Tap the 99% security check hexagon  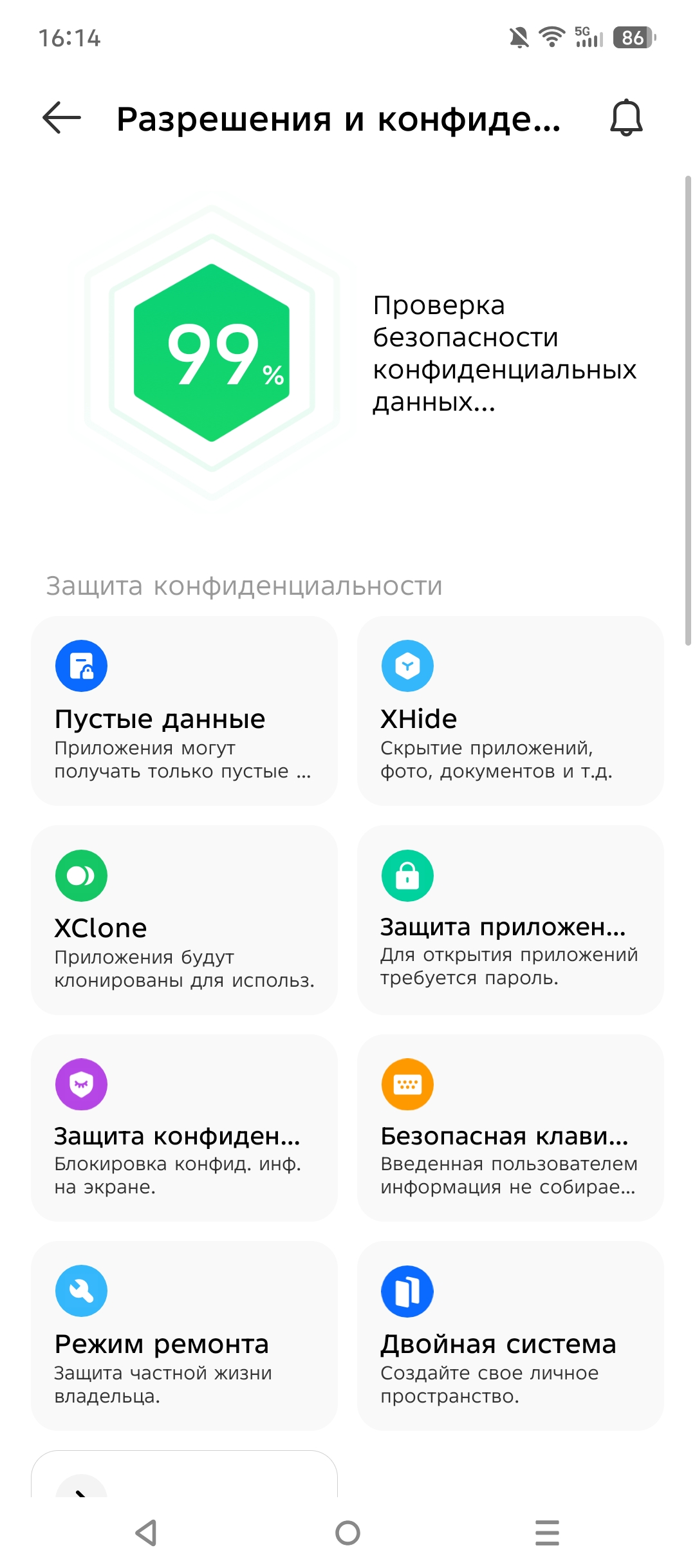[x=212, y=353]
